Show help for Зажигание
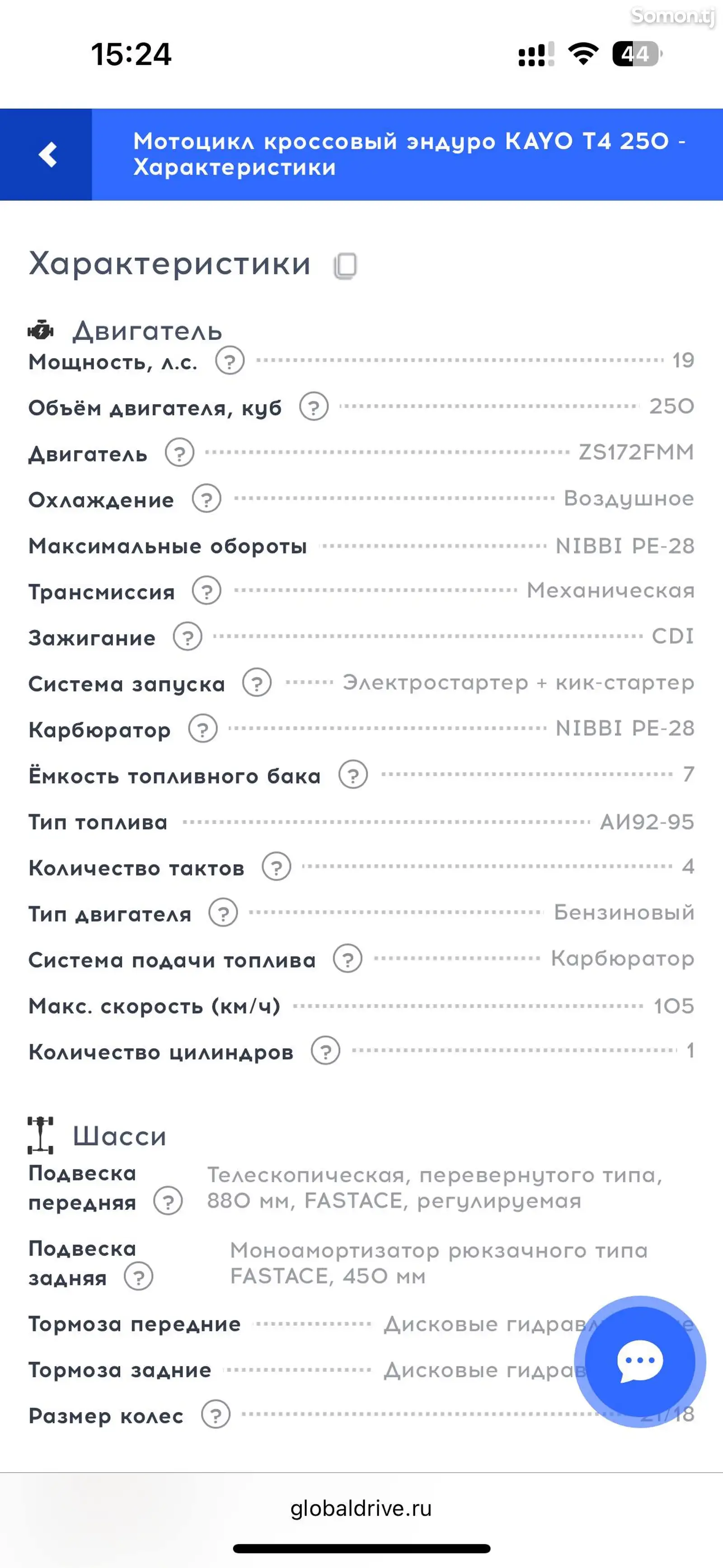The height and width of the screenshot is (1568, 723). coord(188,637)
